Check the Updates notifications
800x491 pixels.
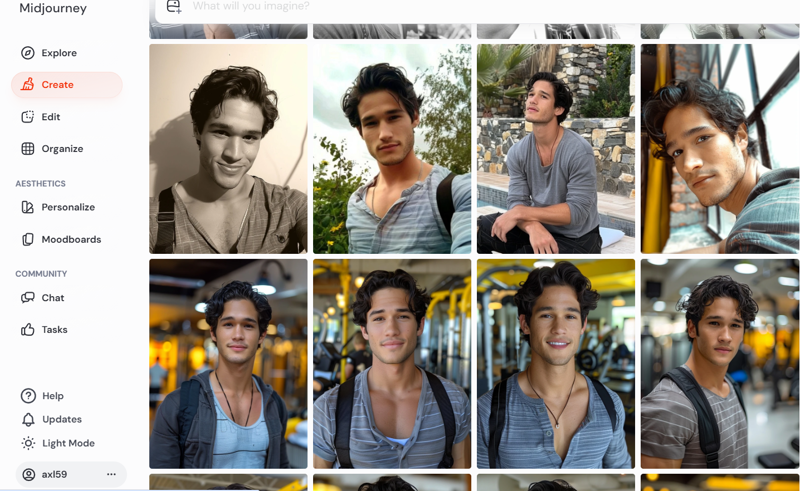click(61, 420)
